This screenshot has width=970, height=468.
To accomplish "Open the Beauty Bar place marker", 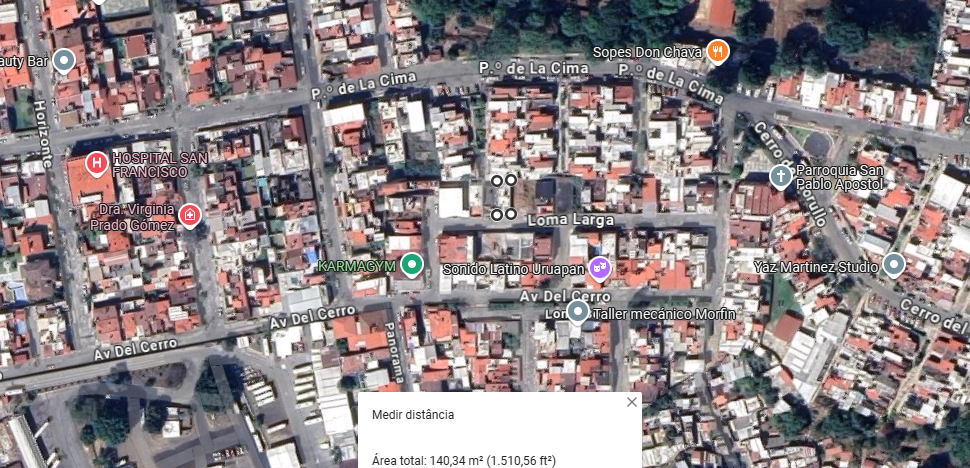I will (x=64, y=62).
